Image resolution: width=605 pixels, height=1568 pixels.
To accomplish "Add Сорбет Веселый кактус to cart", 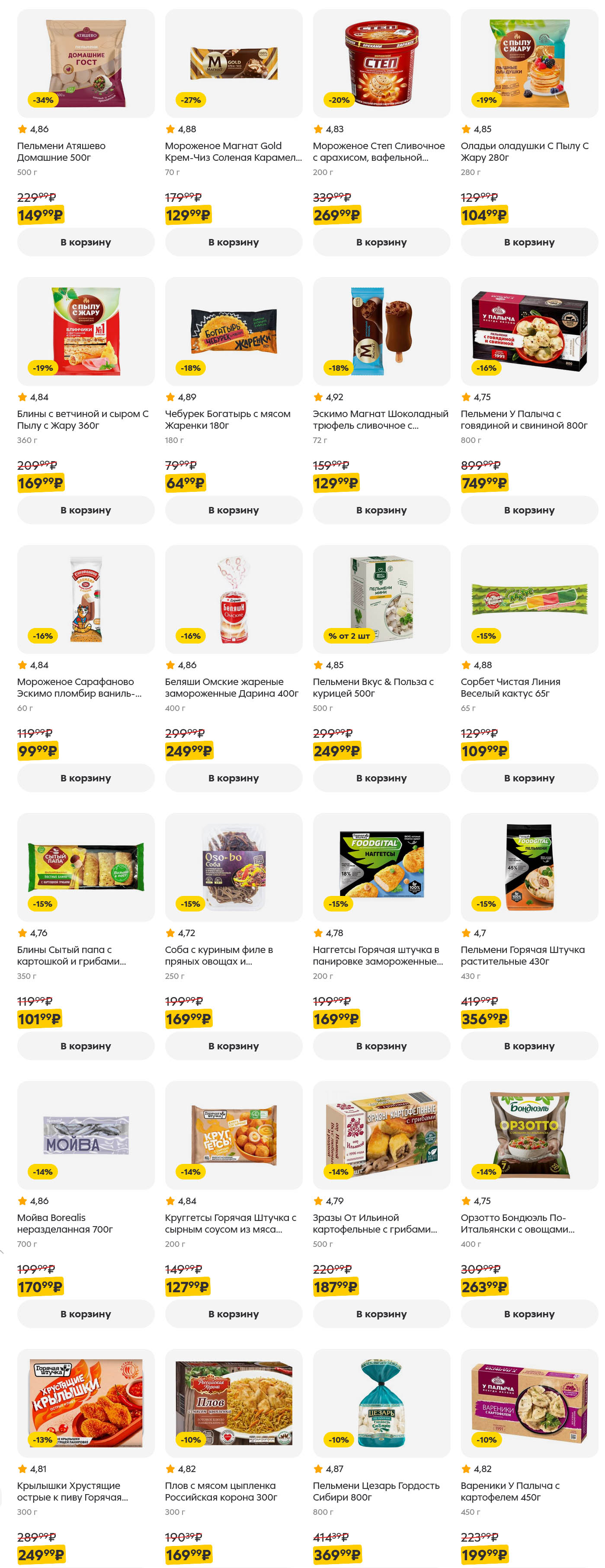I will 529,778.
